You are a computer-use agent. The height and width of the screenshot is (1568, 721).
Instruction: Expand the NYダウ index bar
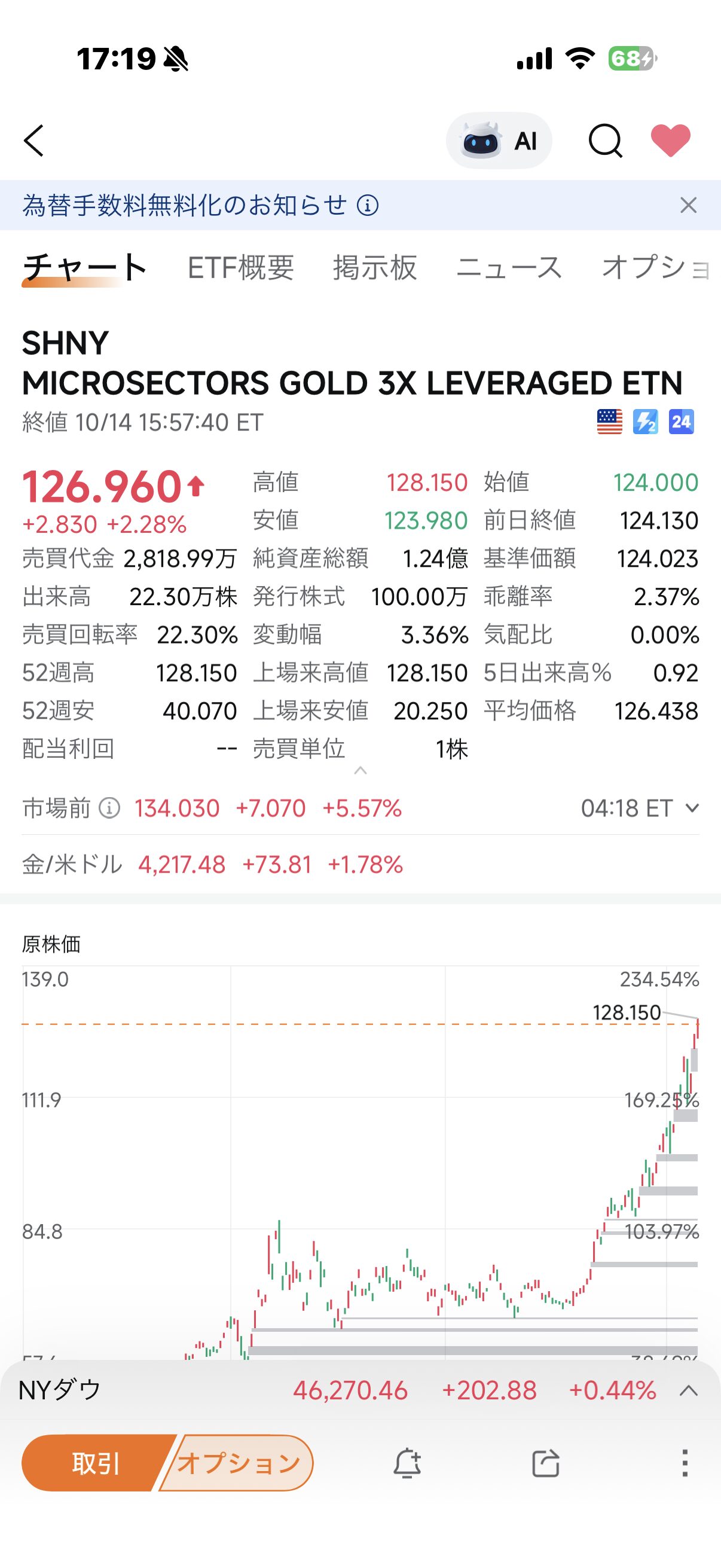(688, 1390)
